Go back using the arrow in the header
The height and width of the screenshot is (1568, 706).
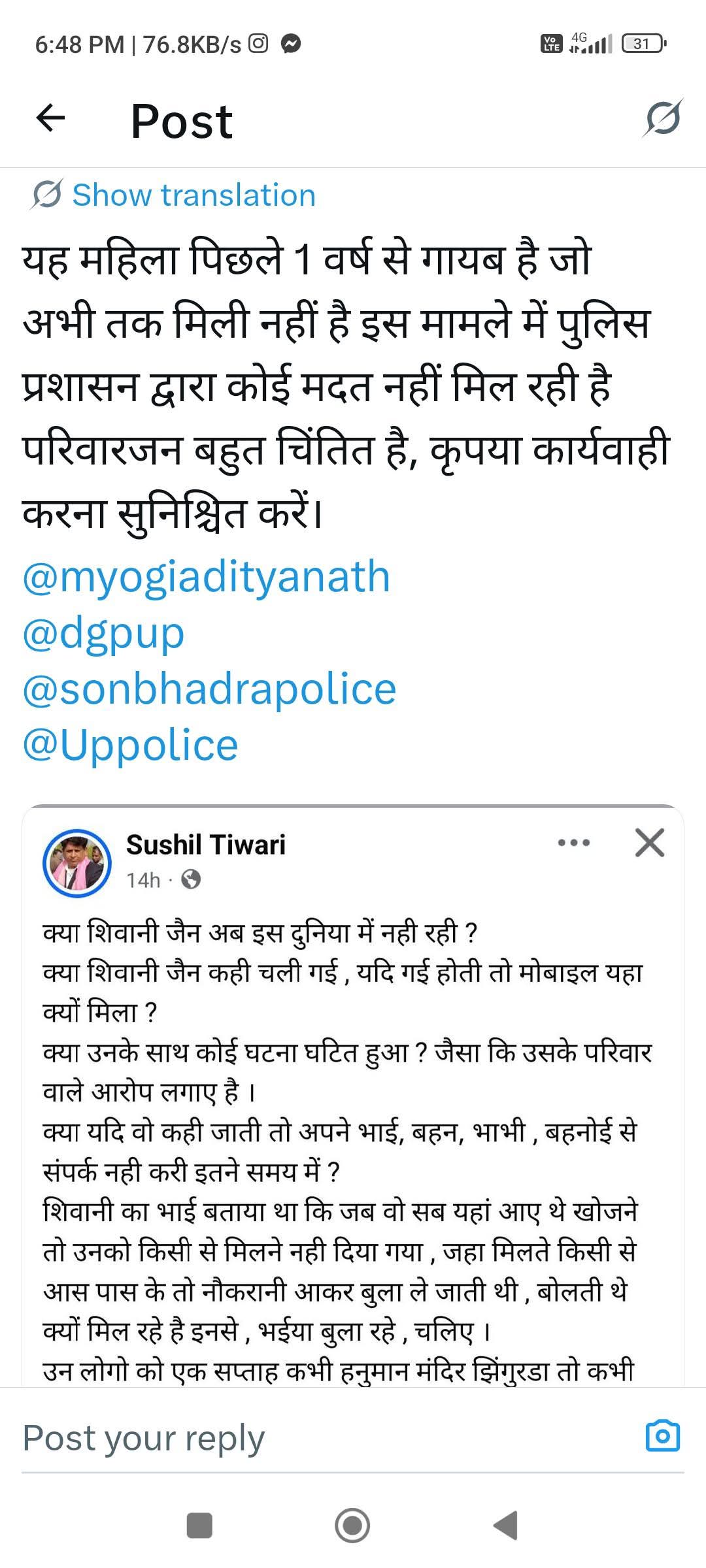click(50, 119)
